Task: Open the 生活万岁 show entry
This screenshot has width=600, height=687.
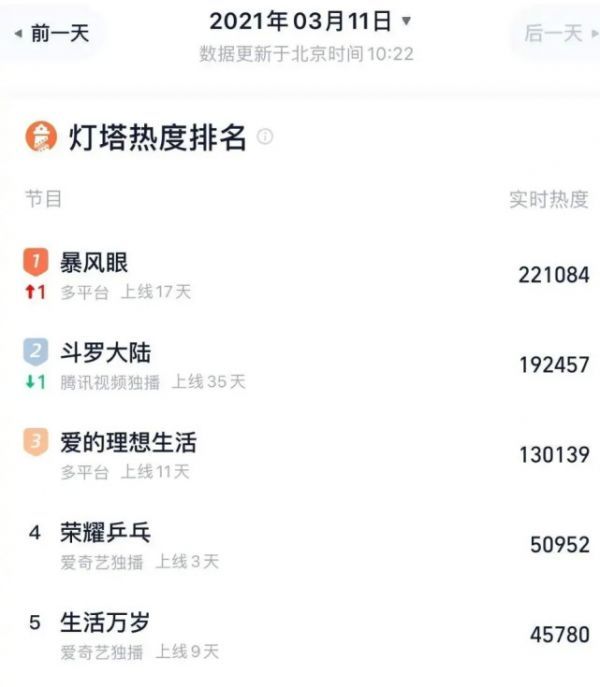Action: [106, 622]
